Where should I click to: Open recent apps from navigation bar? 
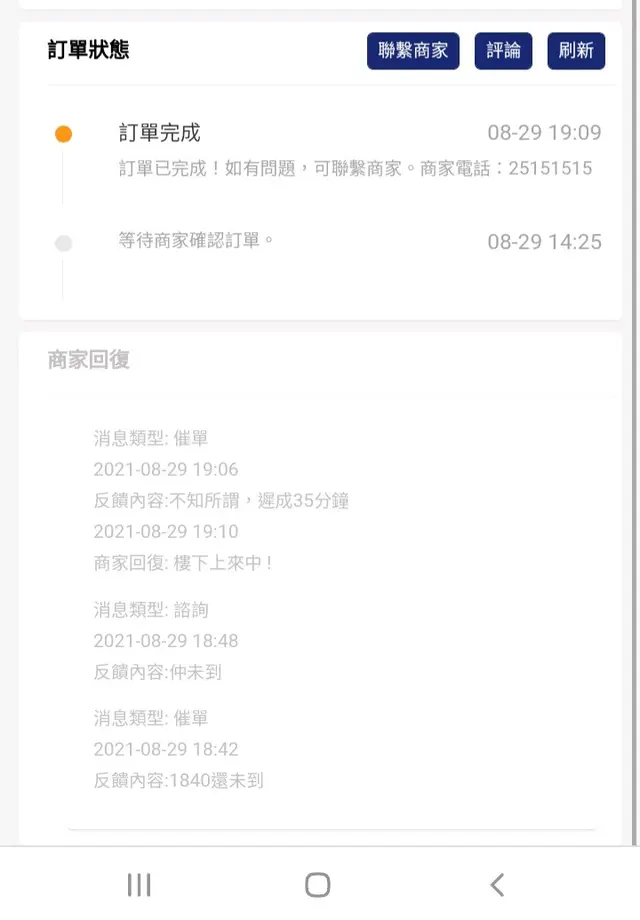coord(139,884)
